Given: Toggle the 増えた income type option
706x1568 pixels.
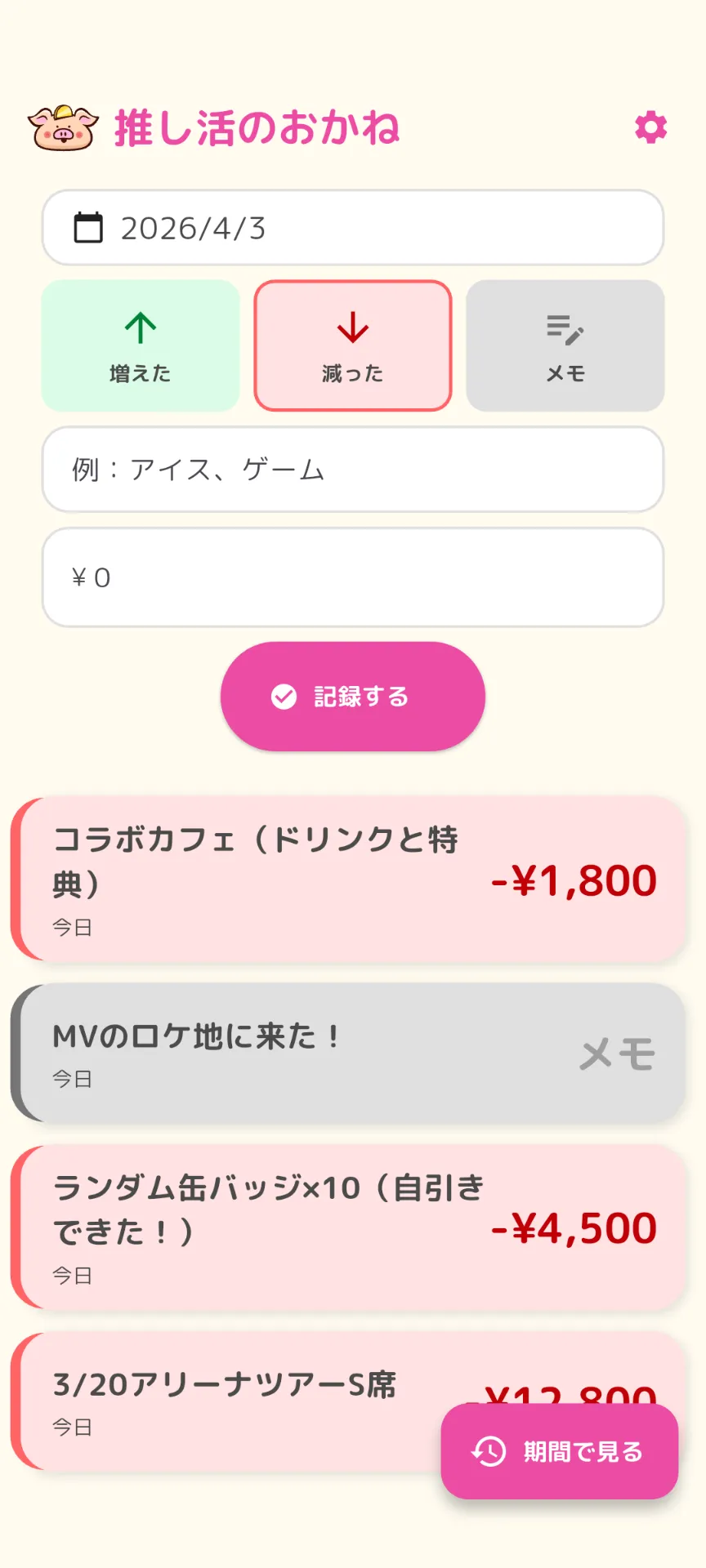Looking at the screenshot, I should tap(140, 345).
